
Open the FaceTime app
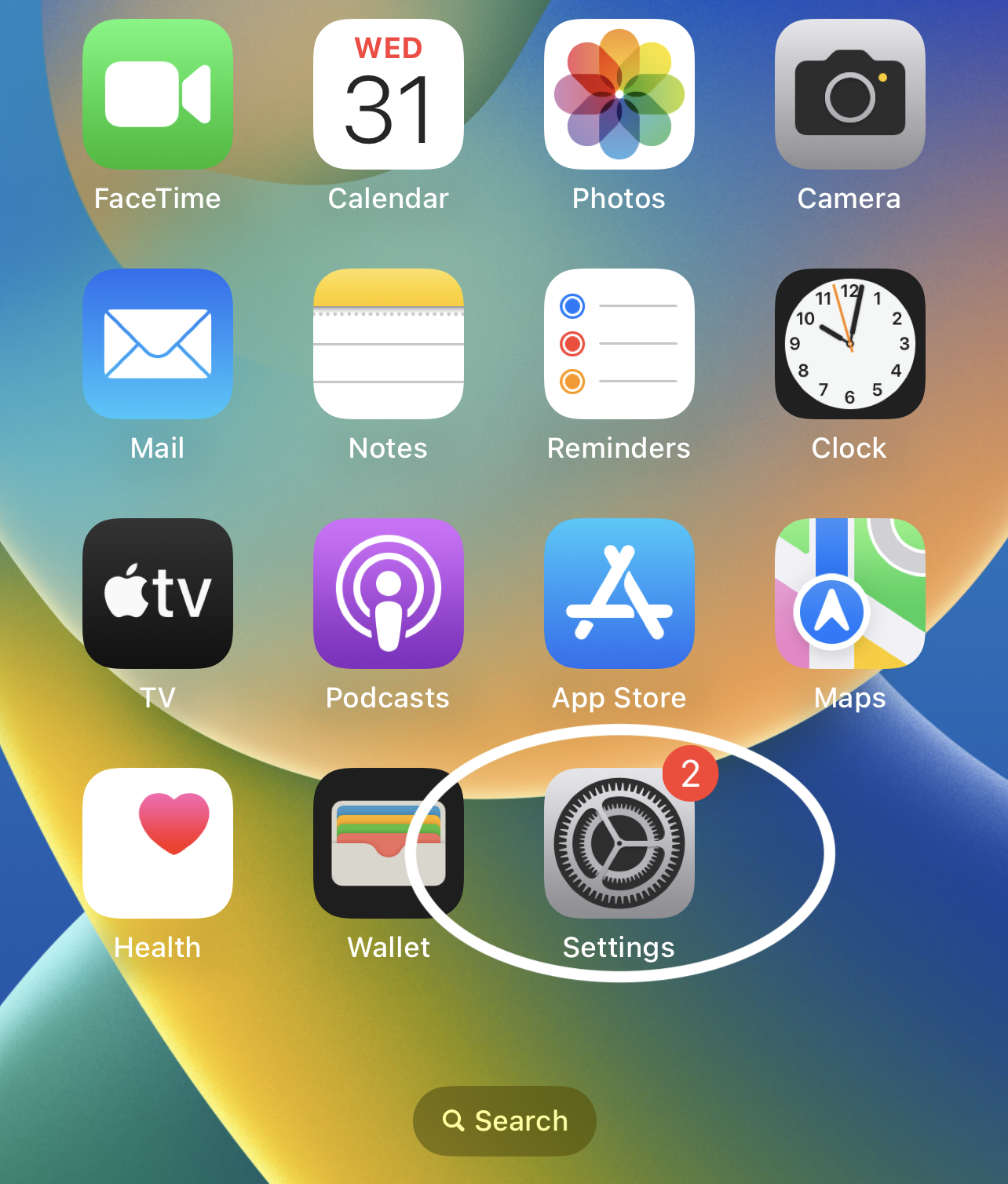pos(158,94)
